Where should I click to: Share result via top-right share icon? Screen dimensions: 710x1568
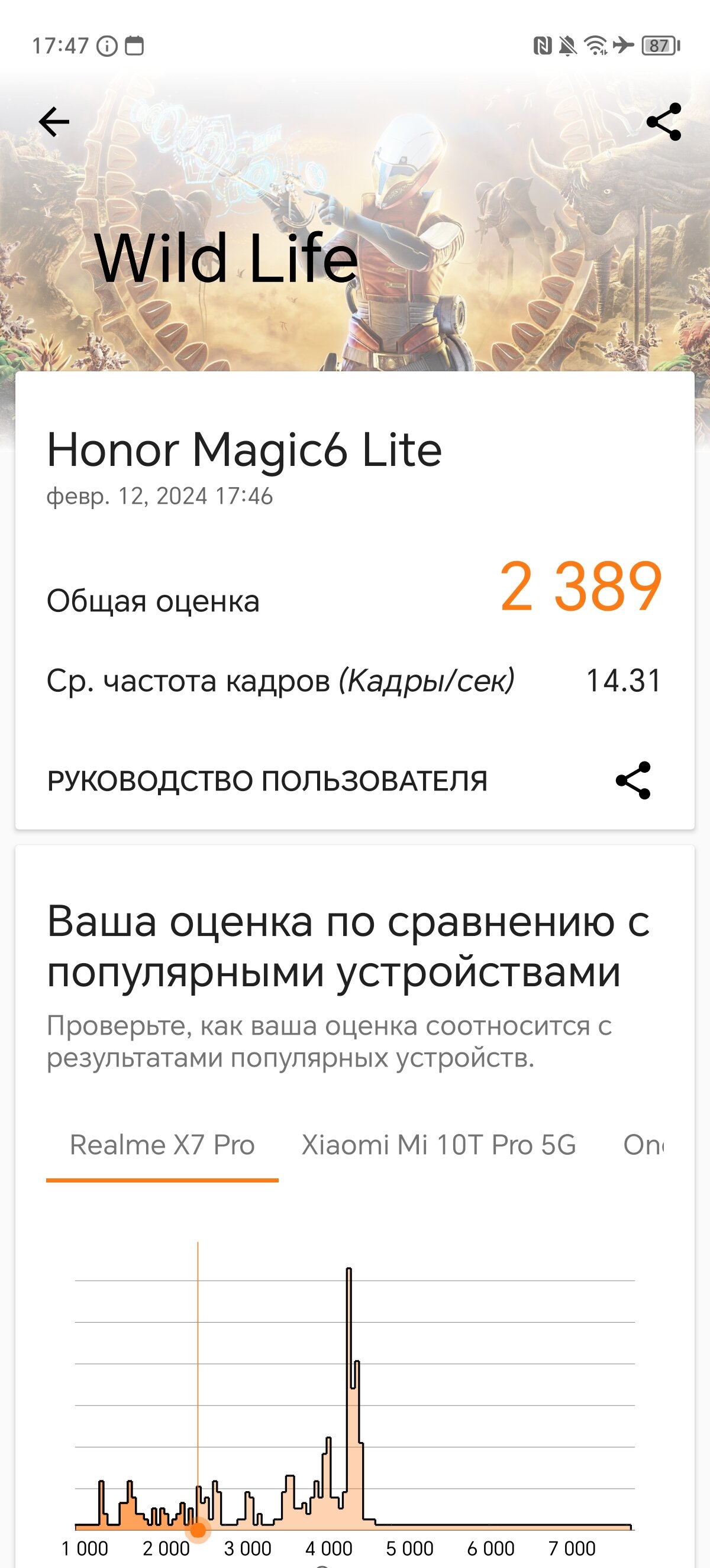click(x=664, y=122)
